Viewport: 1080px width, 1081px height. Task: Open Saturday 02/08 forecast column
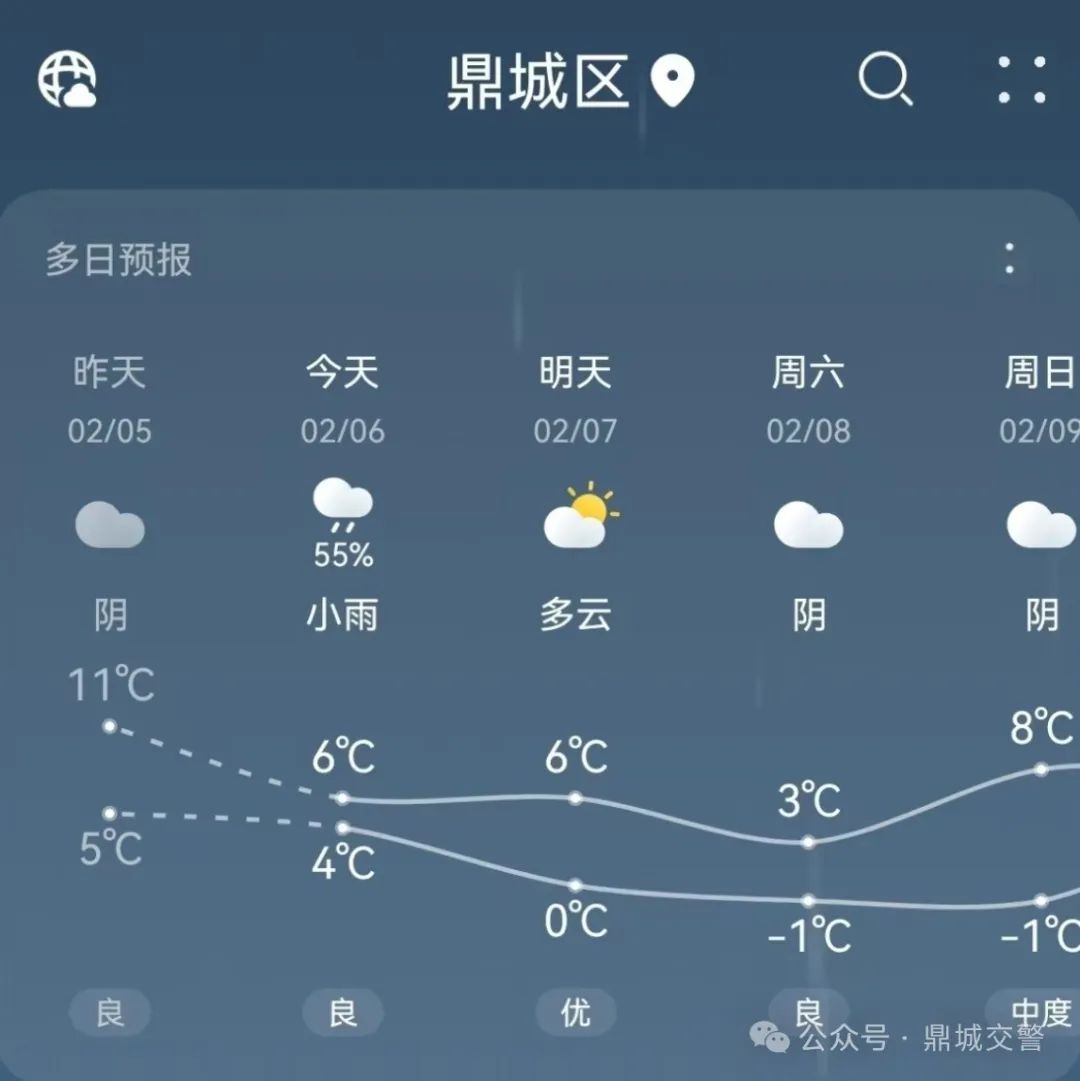pyautogui.click(x=808, y=500)
